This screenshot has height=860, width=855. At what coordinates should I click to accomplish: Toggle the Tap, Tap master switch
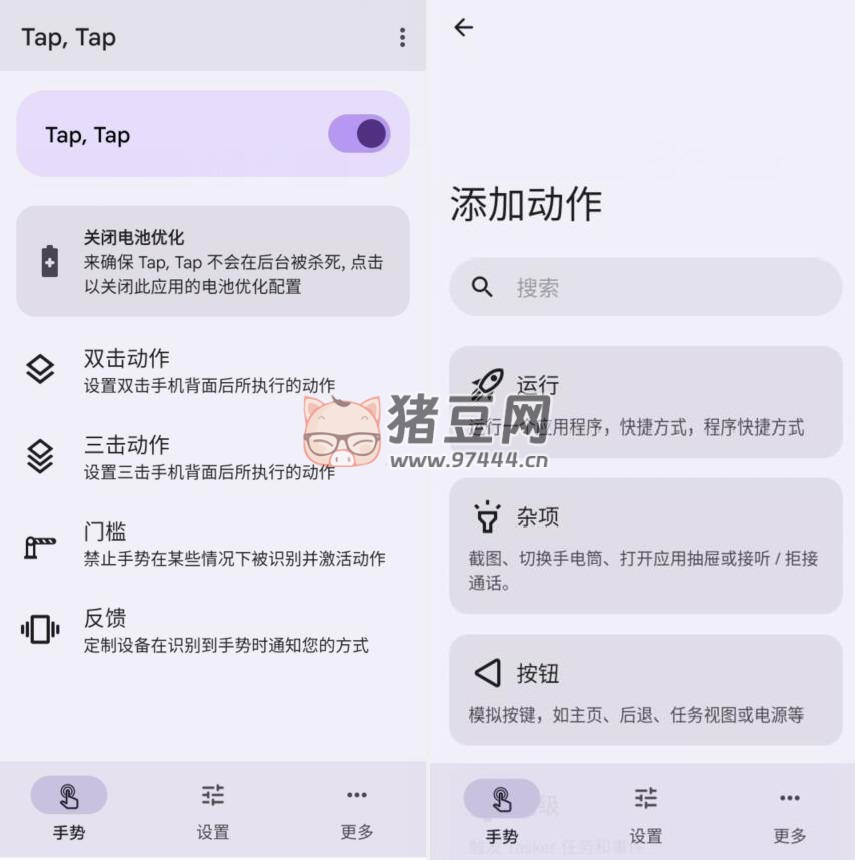359,134
